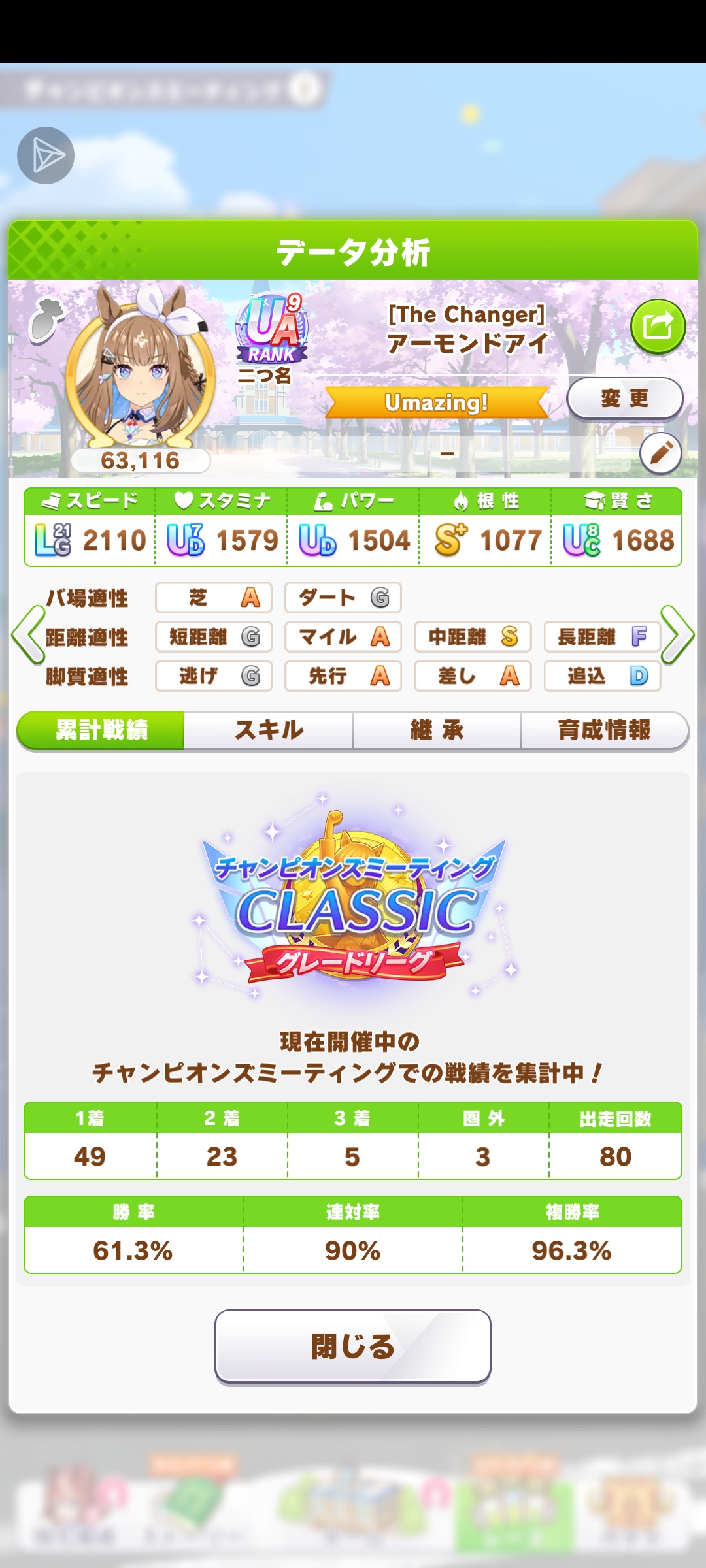The image size is (706, 1568).
Task: Select the 累計戦績 tab
Action: pos(101,730)
